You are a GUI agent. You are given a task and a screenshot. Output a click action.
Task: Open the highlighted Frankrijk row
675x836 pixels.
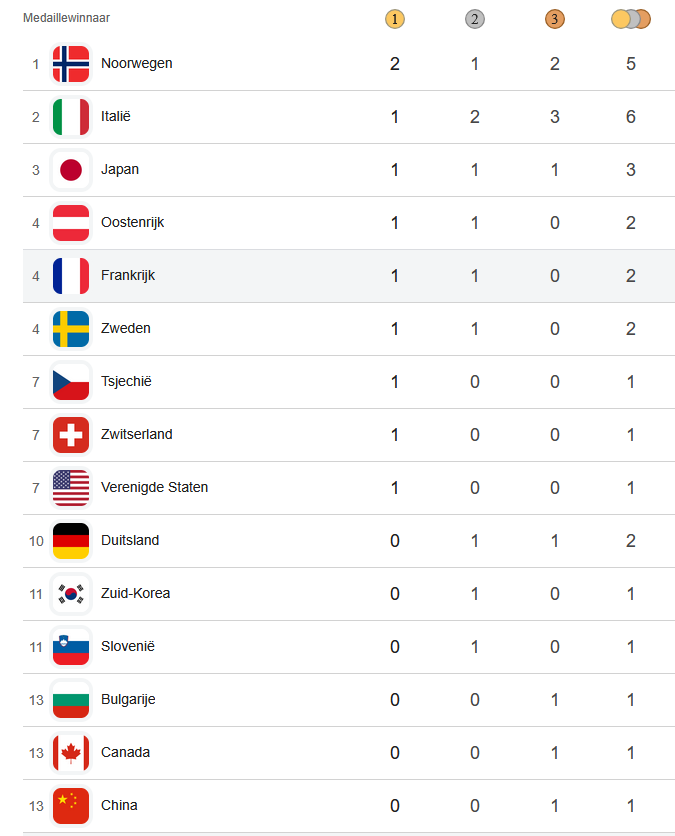(x=349, y=276)
